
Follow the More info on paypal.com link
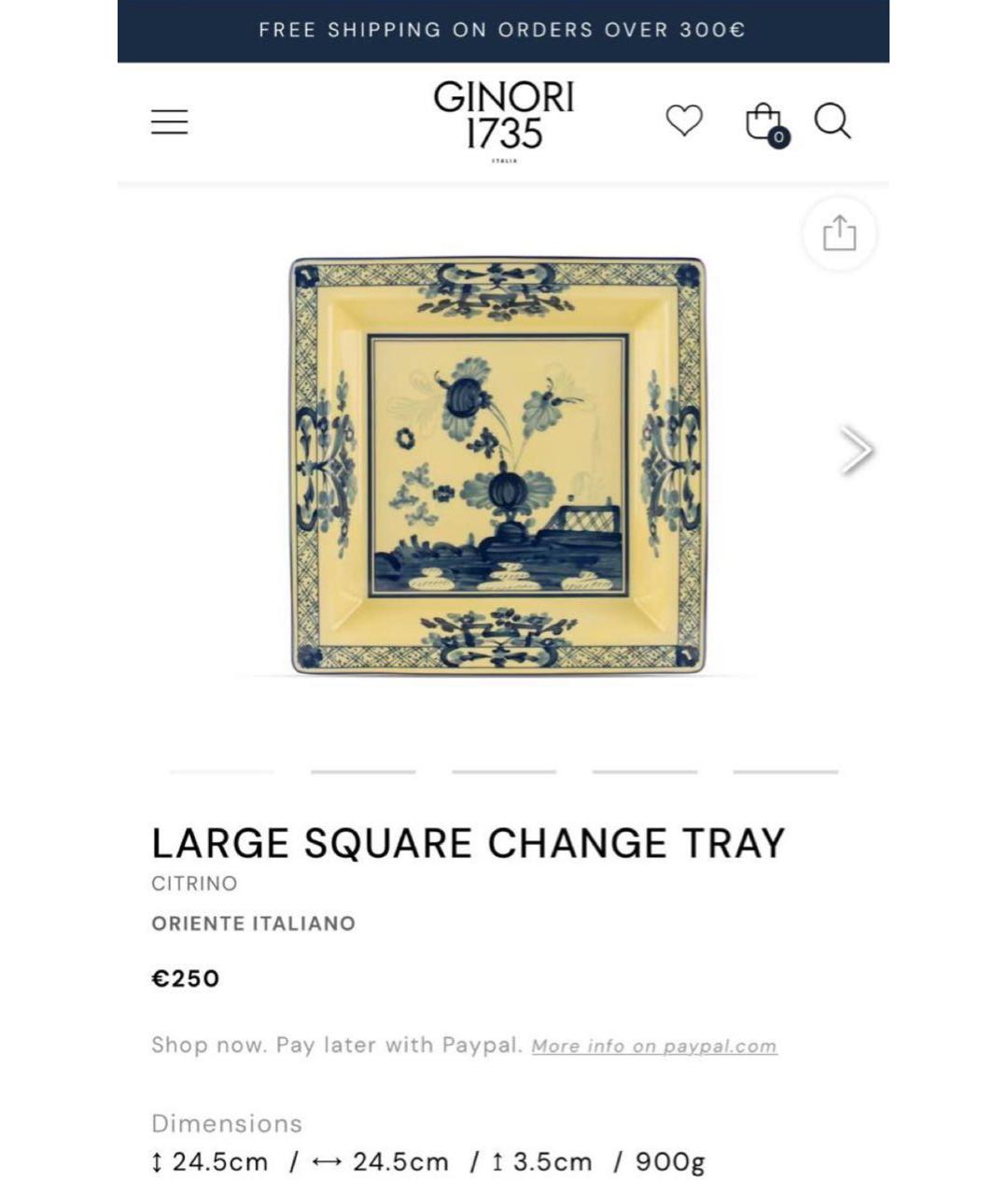653,1047
